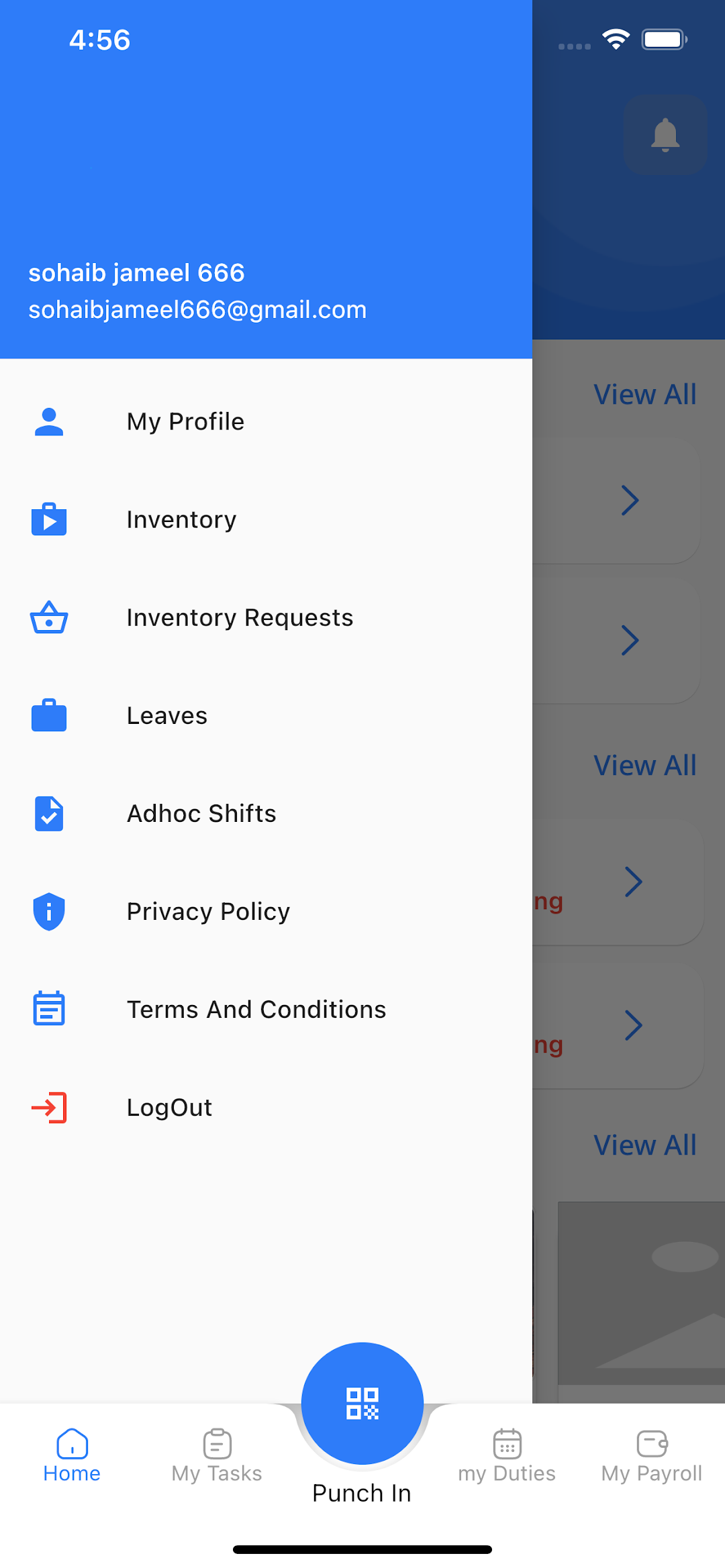Screen dimensions: 725x1568
Task: Go to the My Payroll tab
Action: click(x=652, y=1456)
